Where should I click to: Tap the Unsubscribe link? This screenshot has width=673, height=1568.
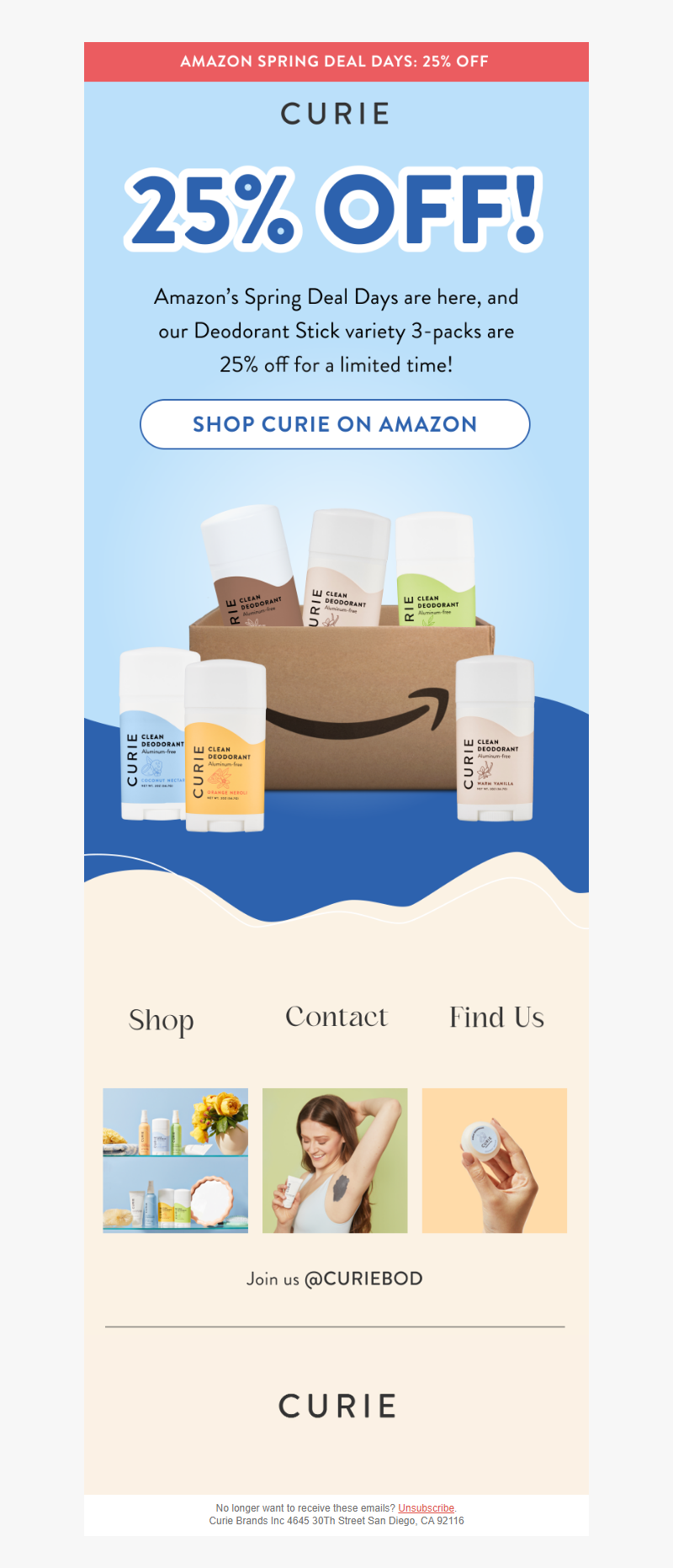(426, 1508)
